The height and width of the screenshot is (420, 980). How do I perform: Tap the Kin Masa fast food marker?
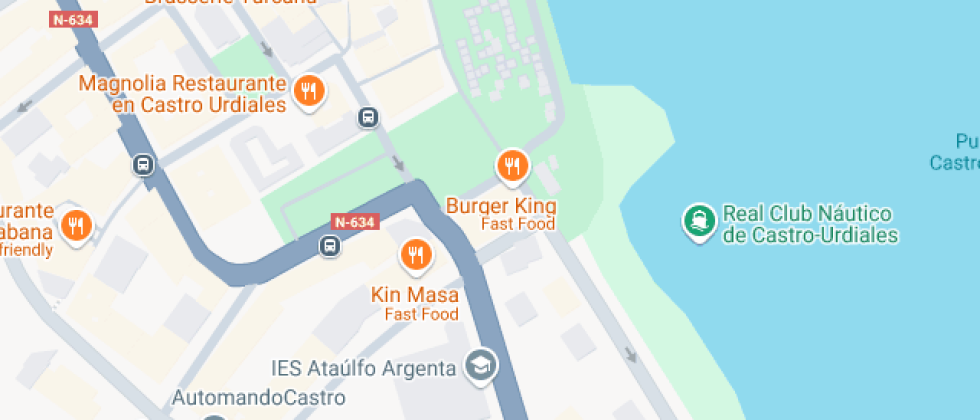(416, 256)
